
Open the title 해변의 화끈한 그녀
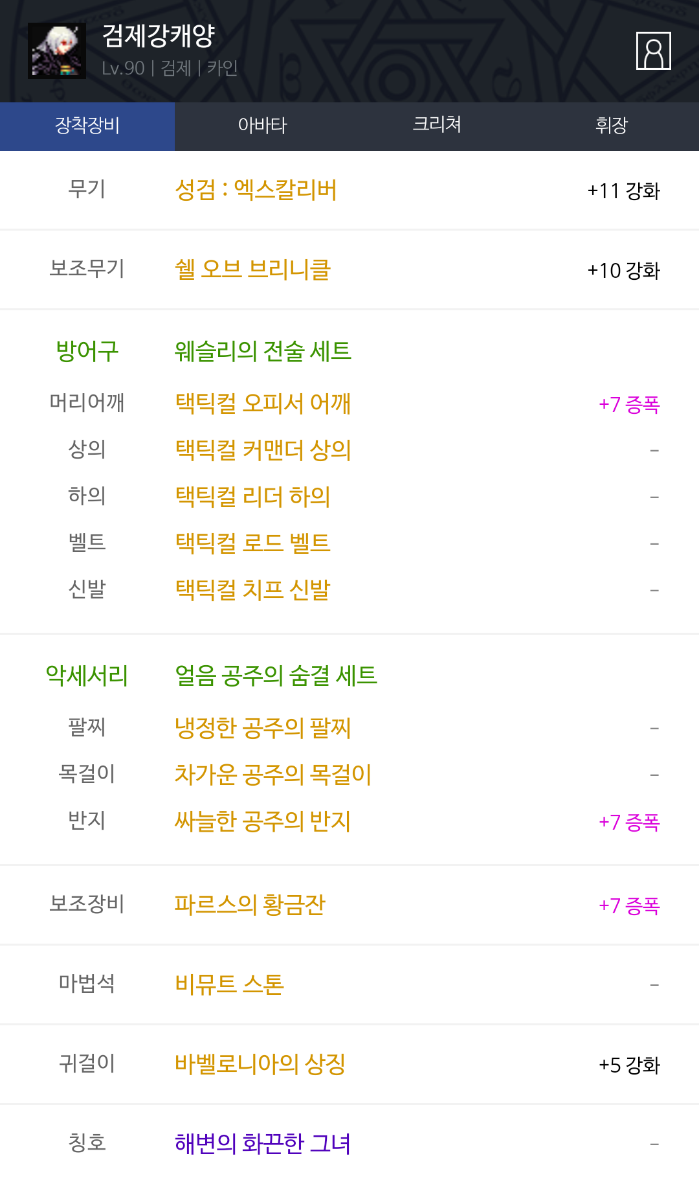[263, 1143]
